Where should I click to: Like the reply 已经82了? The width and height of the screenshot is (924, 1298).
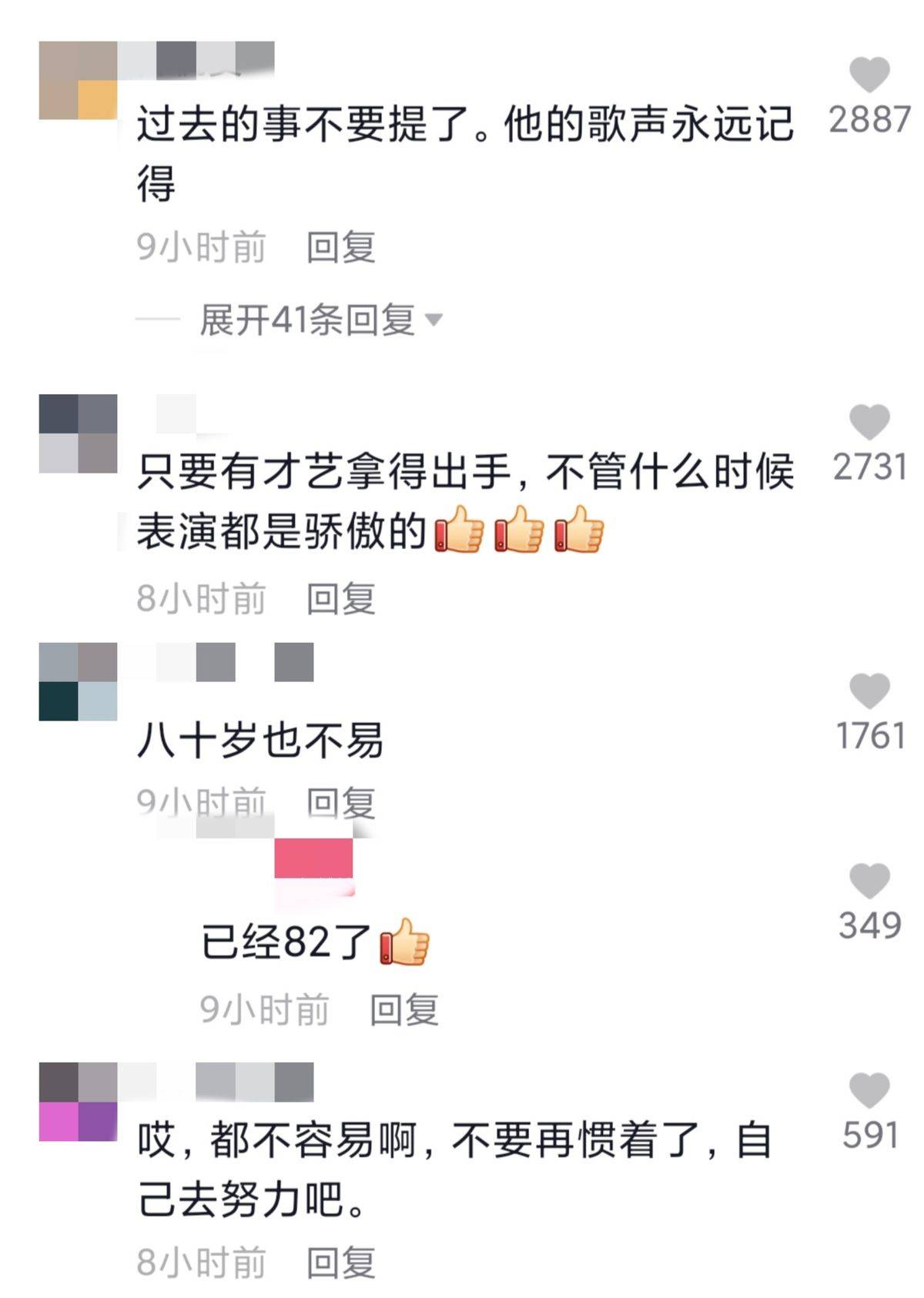coord(869,881)
